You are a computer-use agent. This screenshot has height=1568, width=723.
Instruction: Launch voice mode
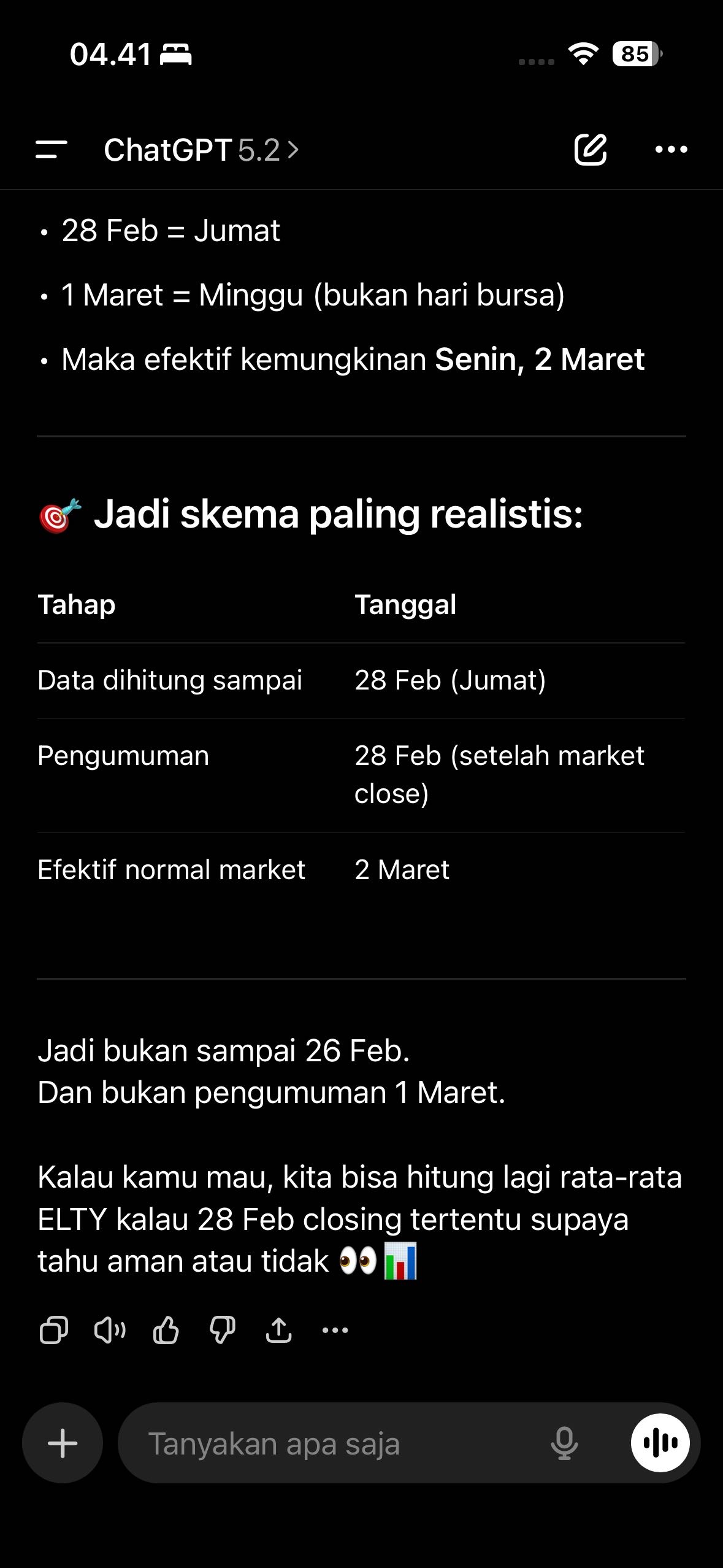pos(660,1443)
